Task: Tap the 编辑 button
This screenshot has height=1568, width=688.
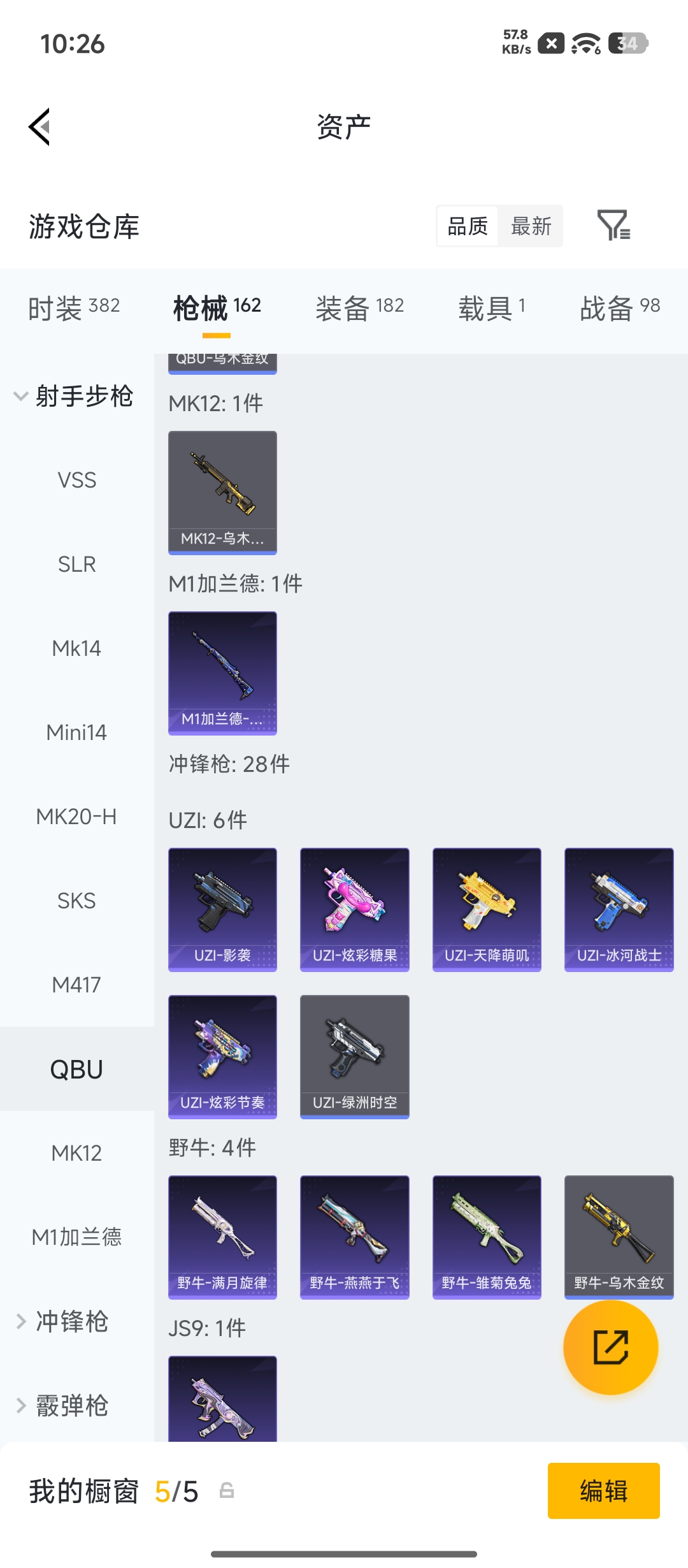Action: click(604, 1491)
